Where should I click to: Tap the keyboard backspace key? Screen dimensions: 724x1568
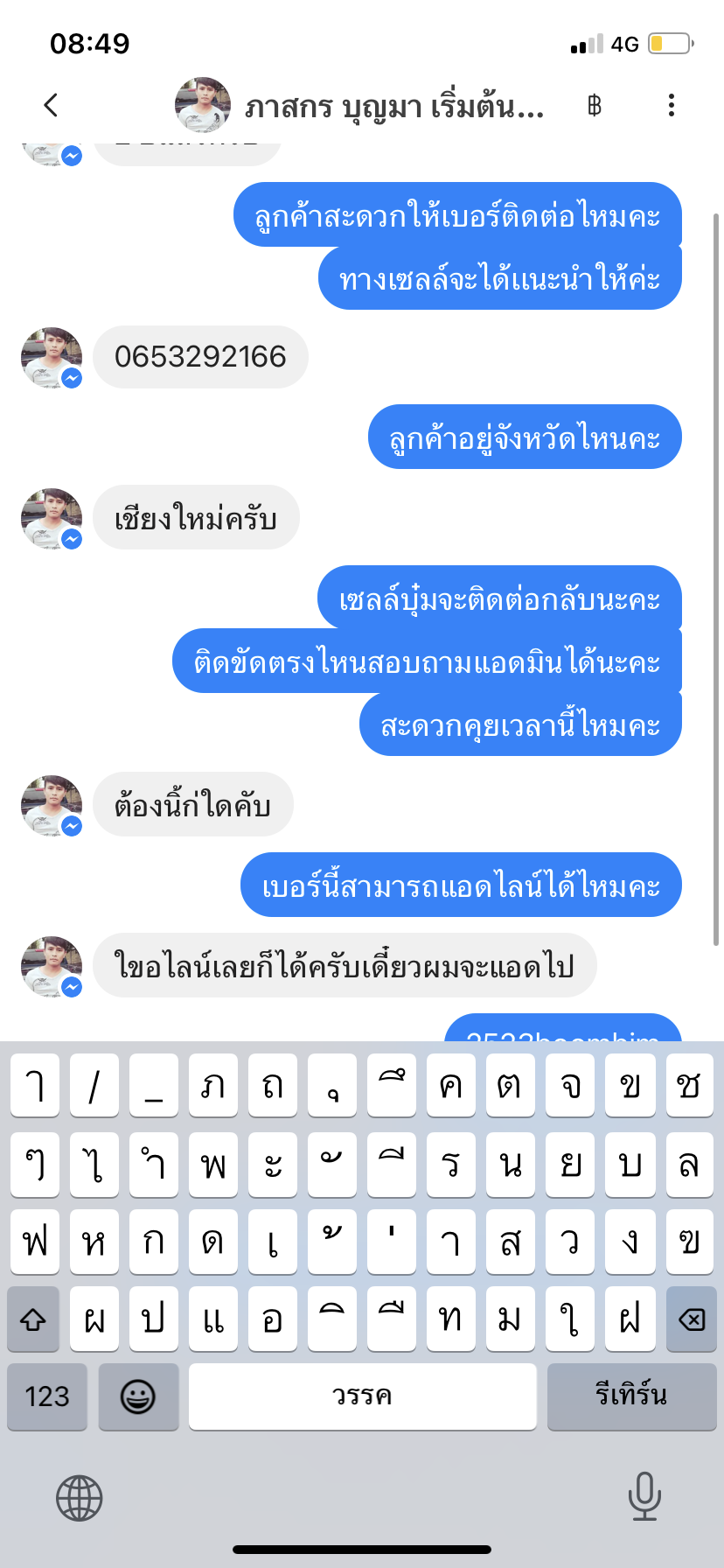coord(691,1319)
